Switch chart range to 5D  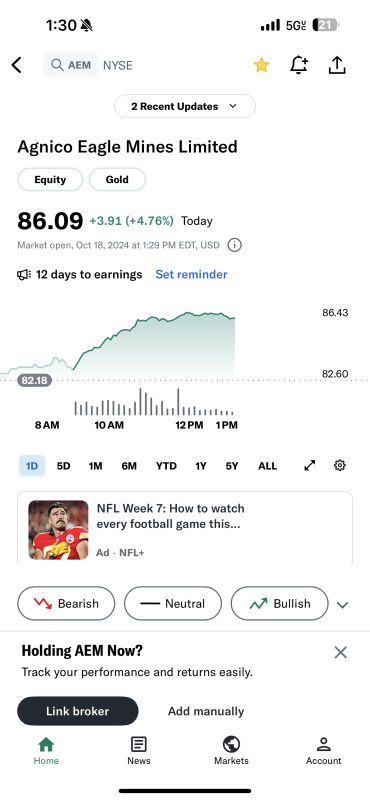(63, 466)
